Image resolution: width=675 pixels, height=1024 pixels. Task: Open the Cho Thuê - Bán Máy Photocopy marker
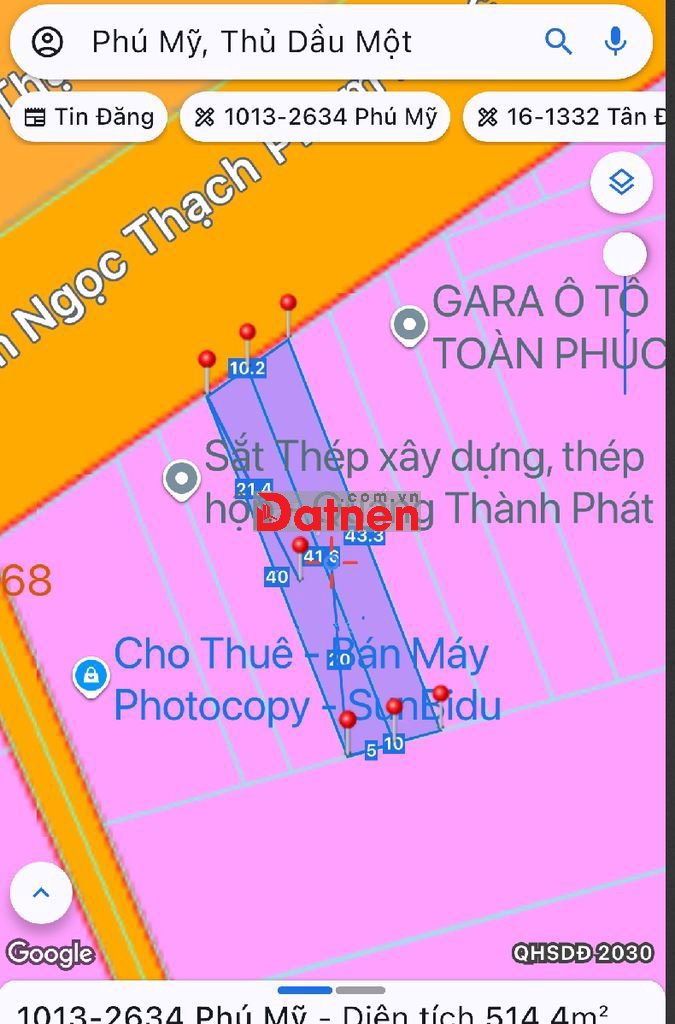(91, 677)
